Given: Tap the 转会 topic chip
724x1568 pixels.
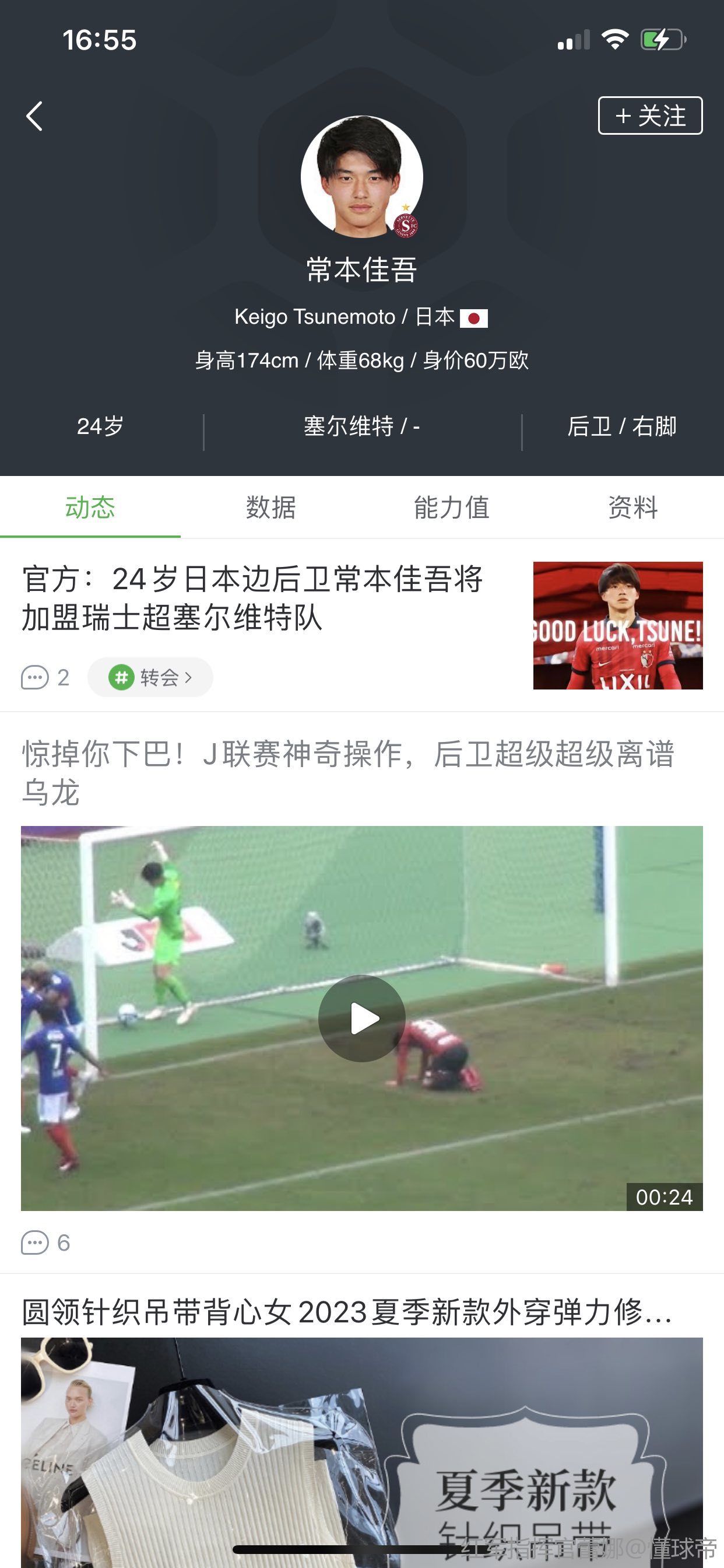Looking at the screenshot, I should 150,677.
